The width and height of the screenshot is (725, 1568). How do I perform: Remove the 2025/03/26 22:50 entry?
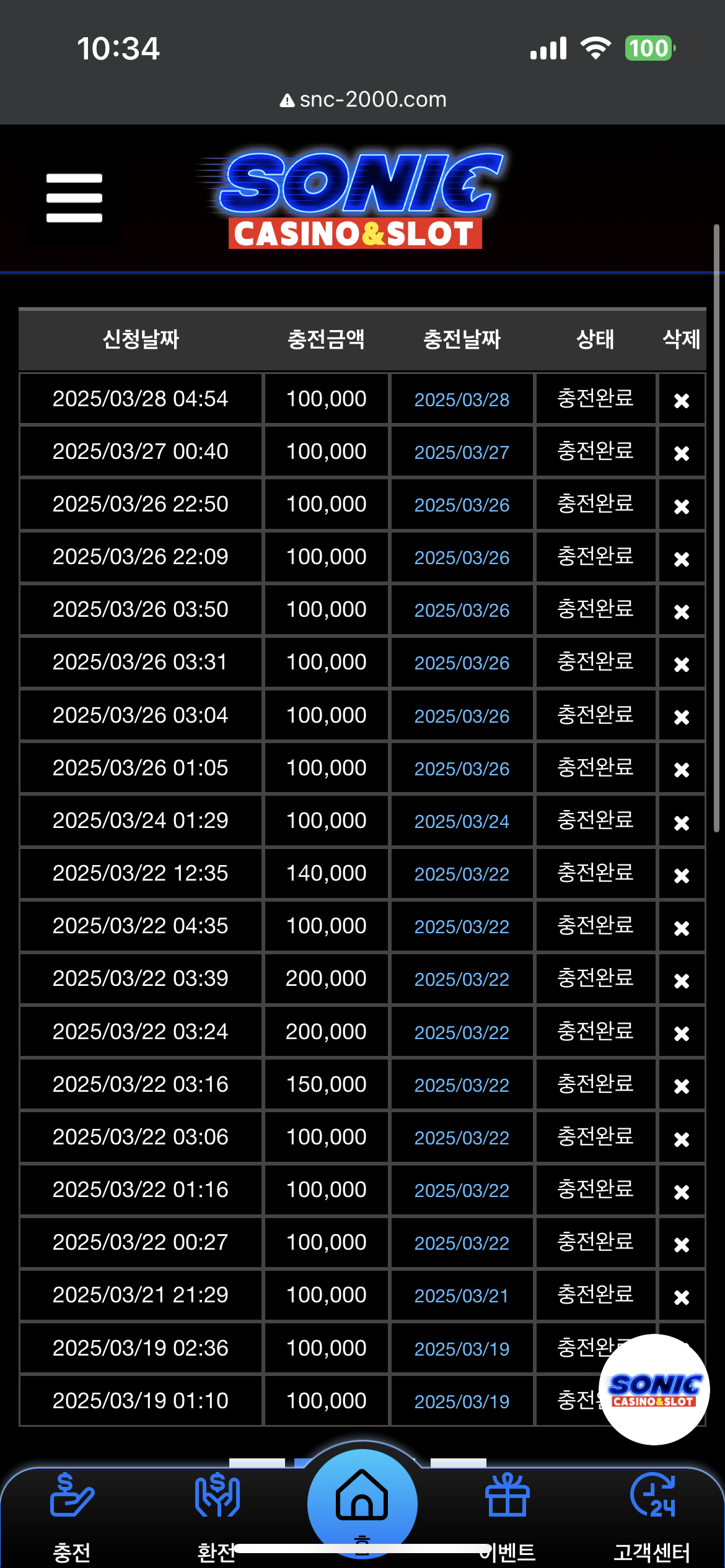(x=682, y=506)
